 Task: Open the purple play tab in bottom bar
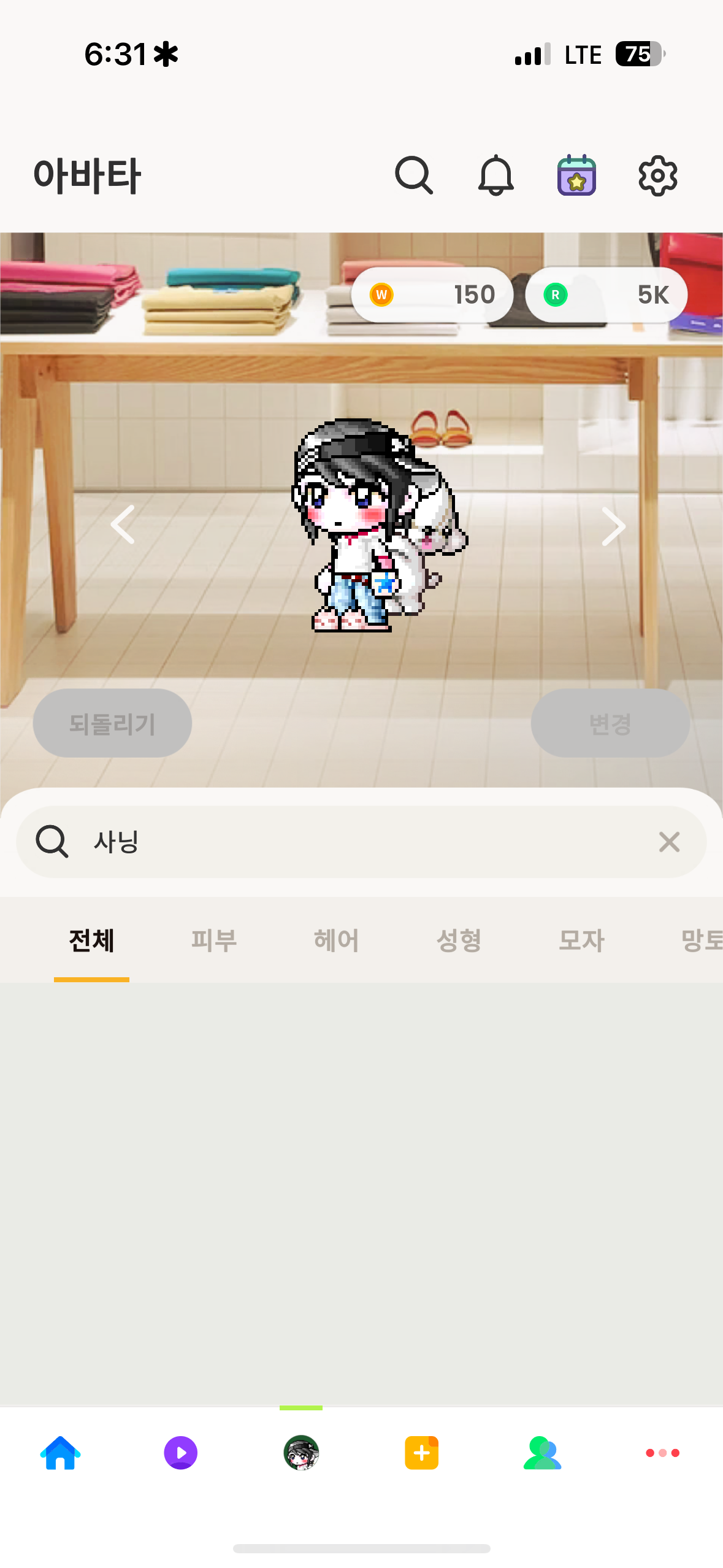point(181,1453)
